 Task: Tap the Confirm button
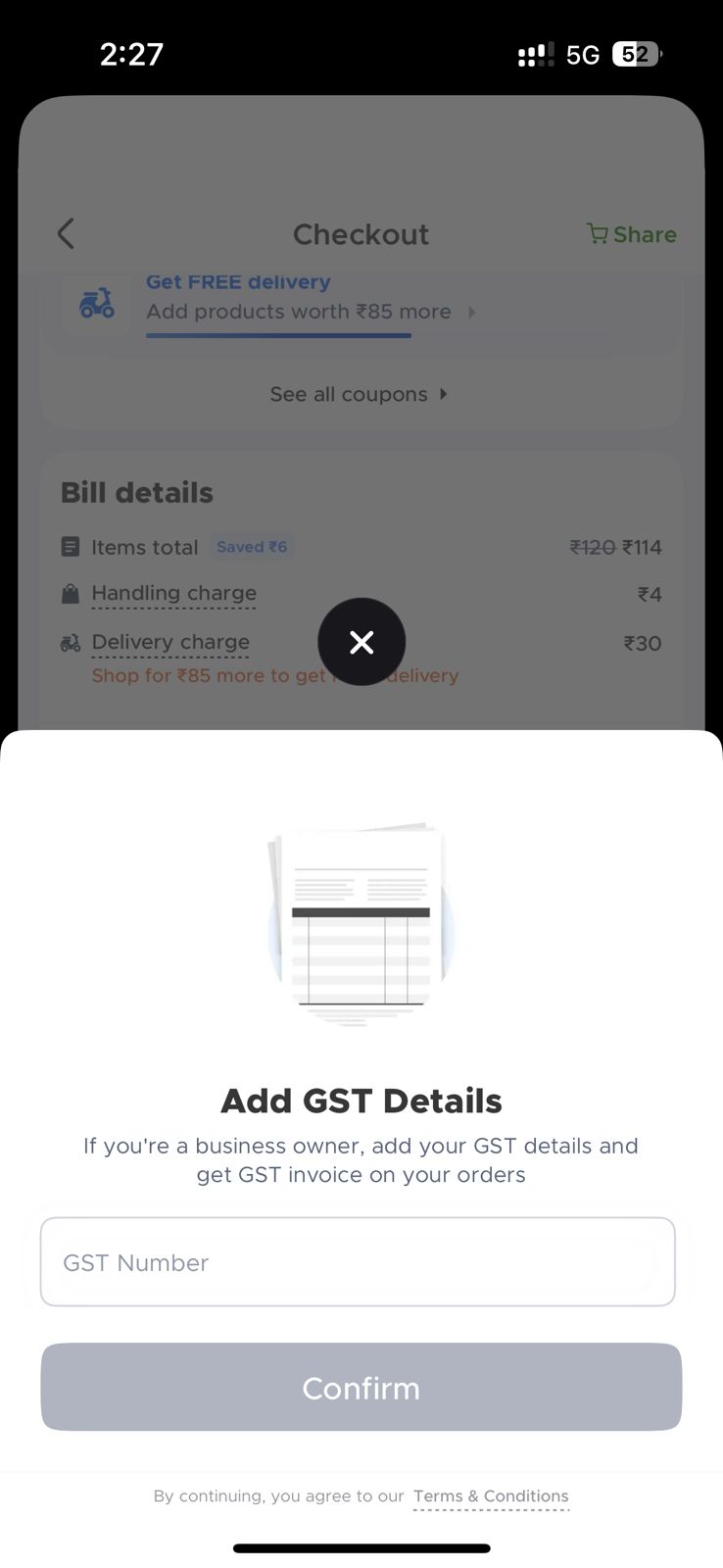pos(361,1387)
